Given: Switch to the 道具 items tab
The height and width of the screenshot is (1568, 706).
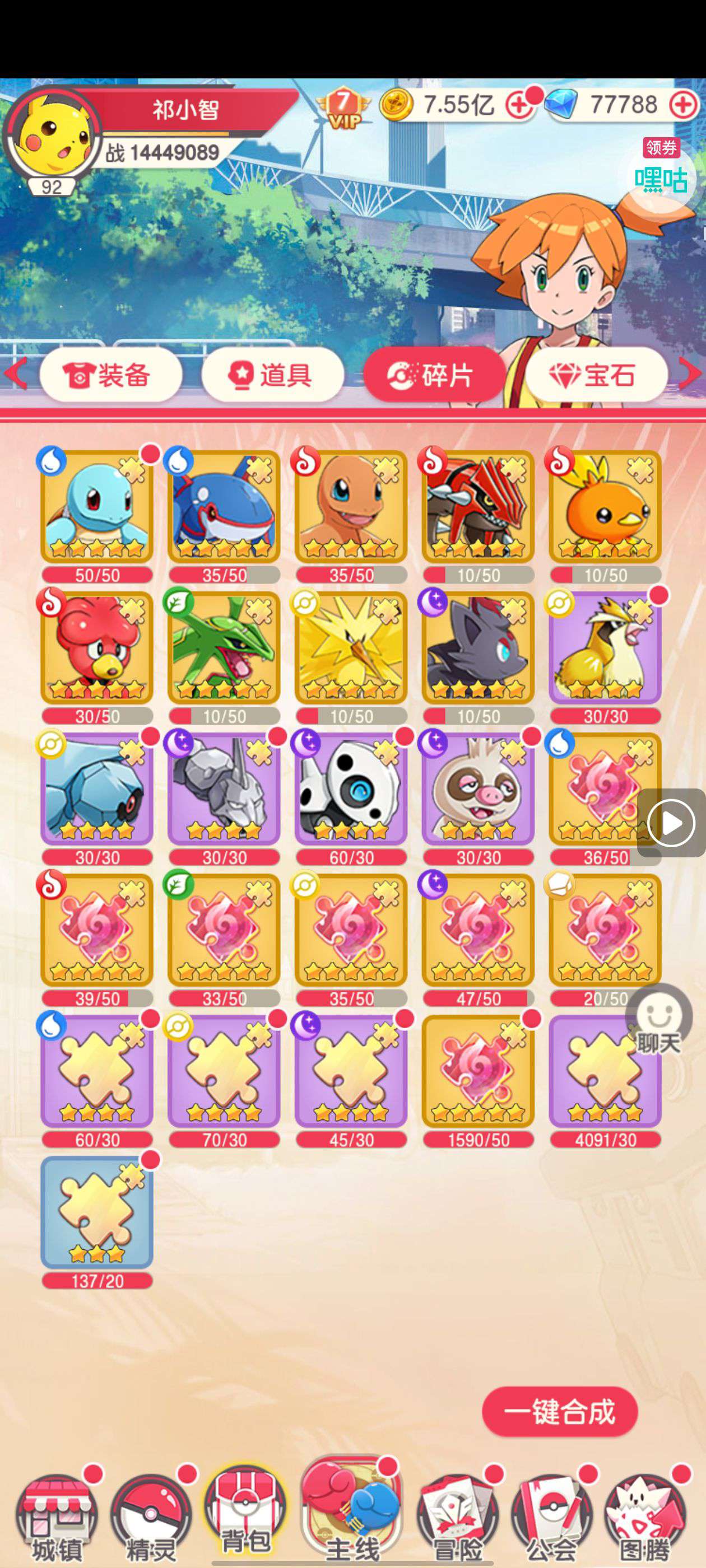Looking at the screenshot, I should pyautogui.click(x=272, y=375).
